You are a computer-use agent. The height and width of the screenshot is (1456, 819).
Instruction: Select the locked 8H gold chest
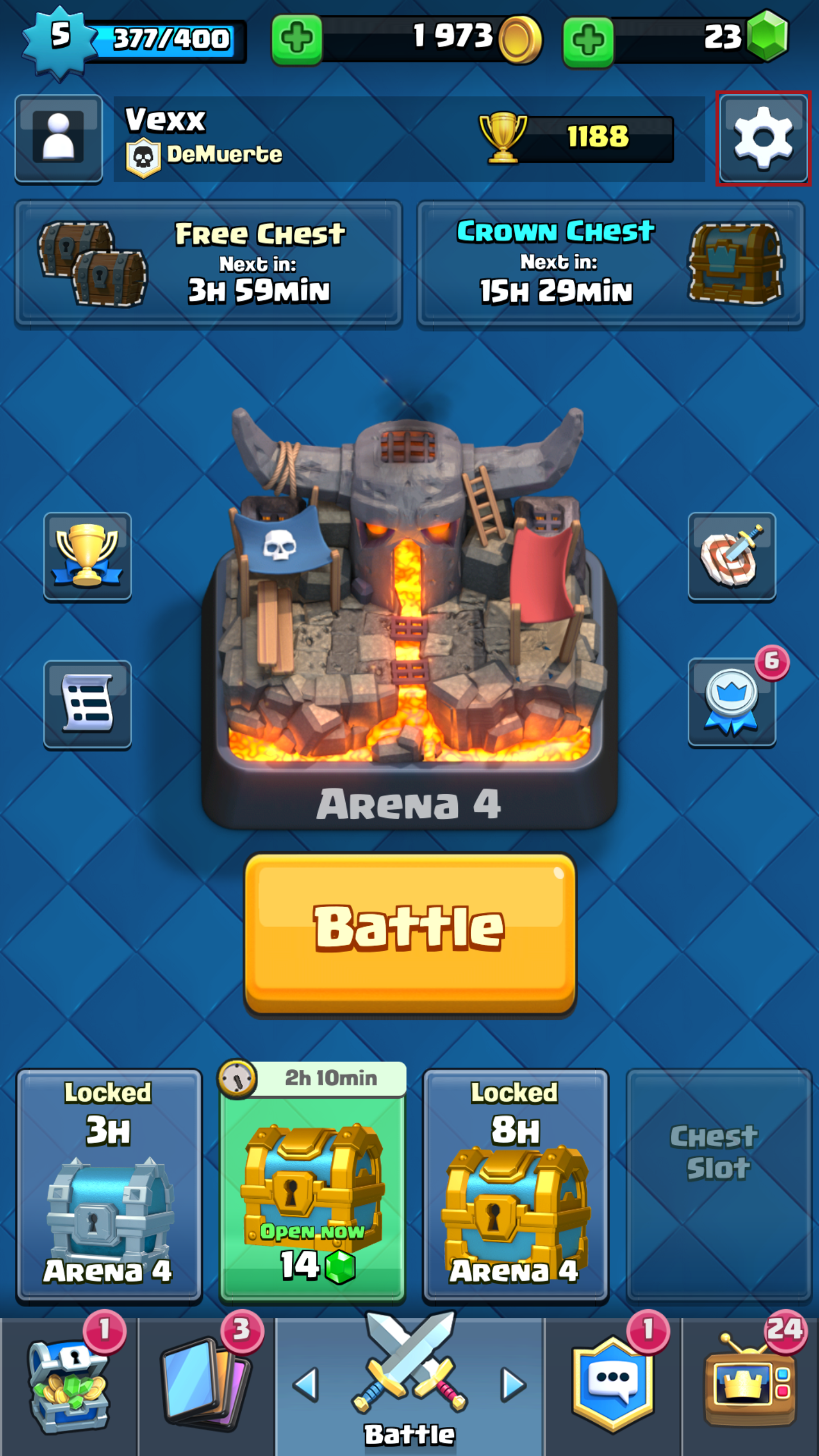pyautogui.click(x=515, y=1185)
